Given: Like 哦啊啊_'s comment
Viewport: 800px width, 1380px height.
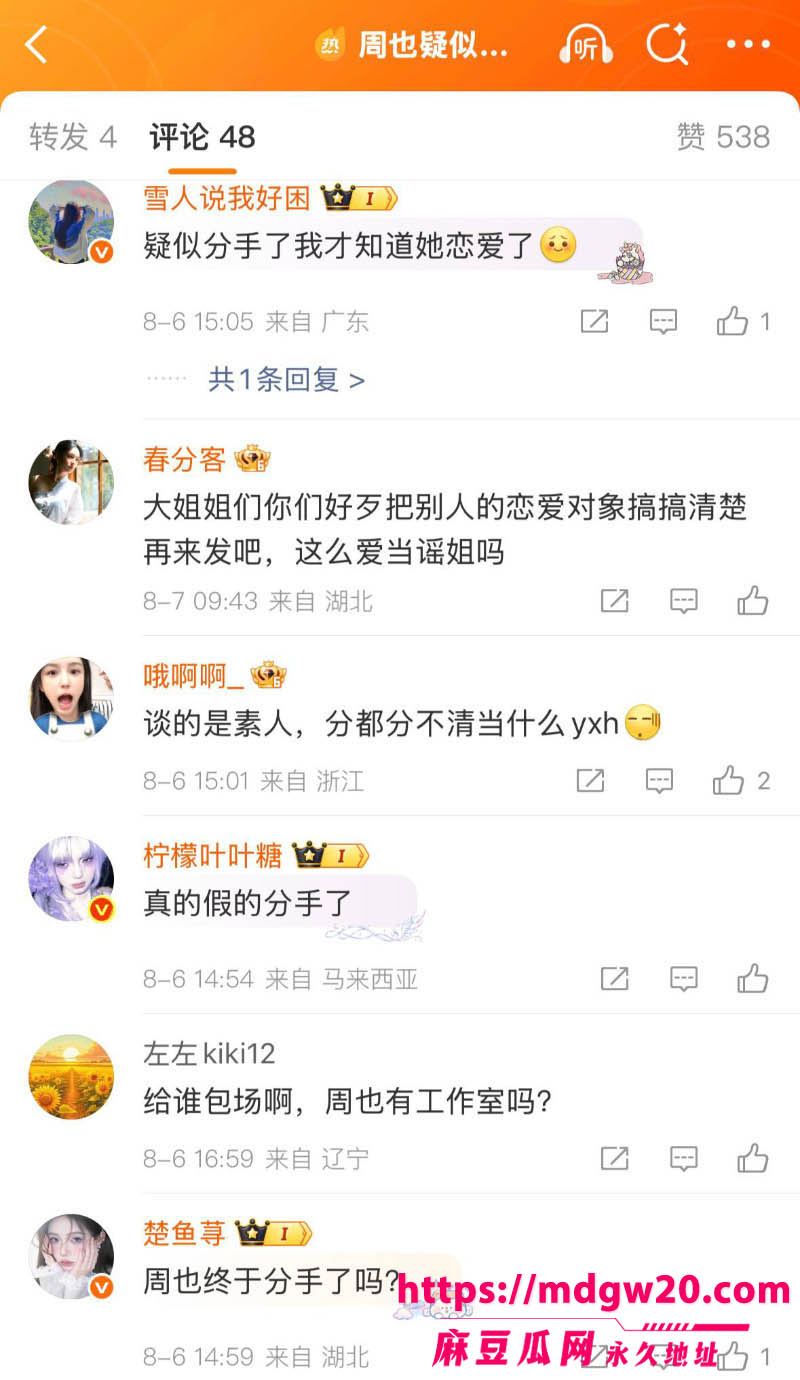Looking at the screenshot, I should click(741, 781).
